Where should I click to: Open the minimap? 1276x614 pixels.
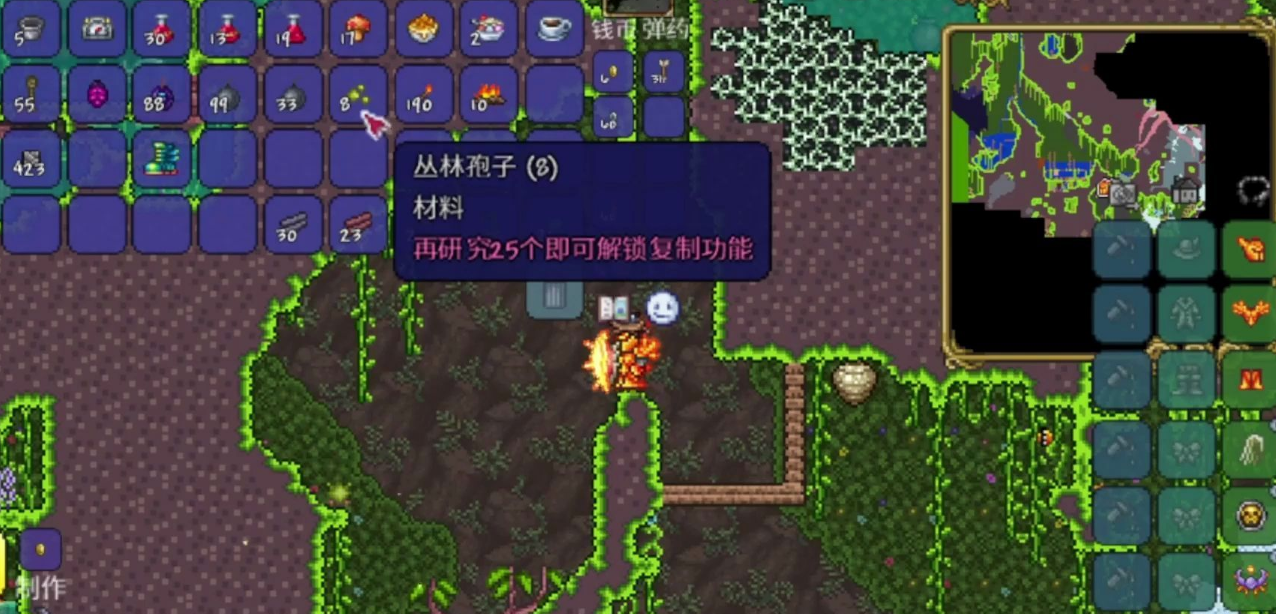tap(1108, 190)
